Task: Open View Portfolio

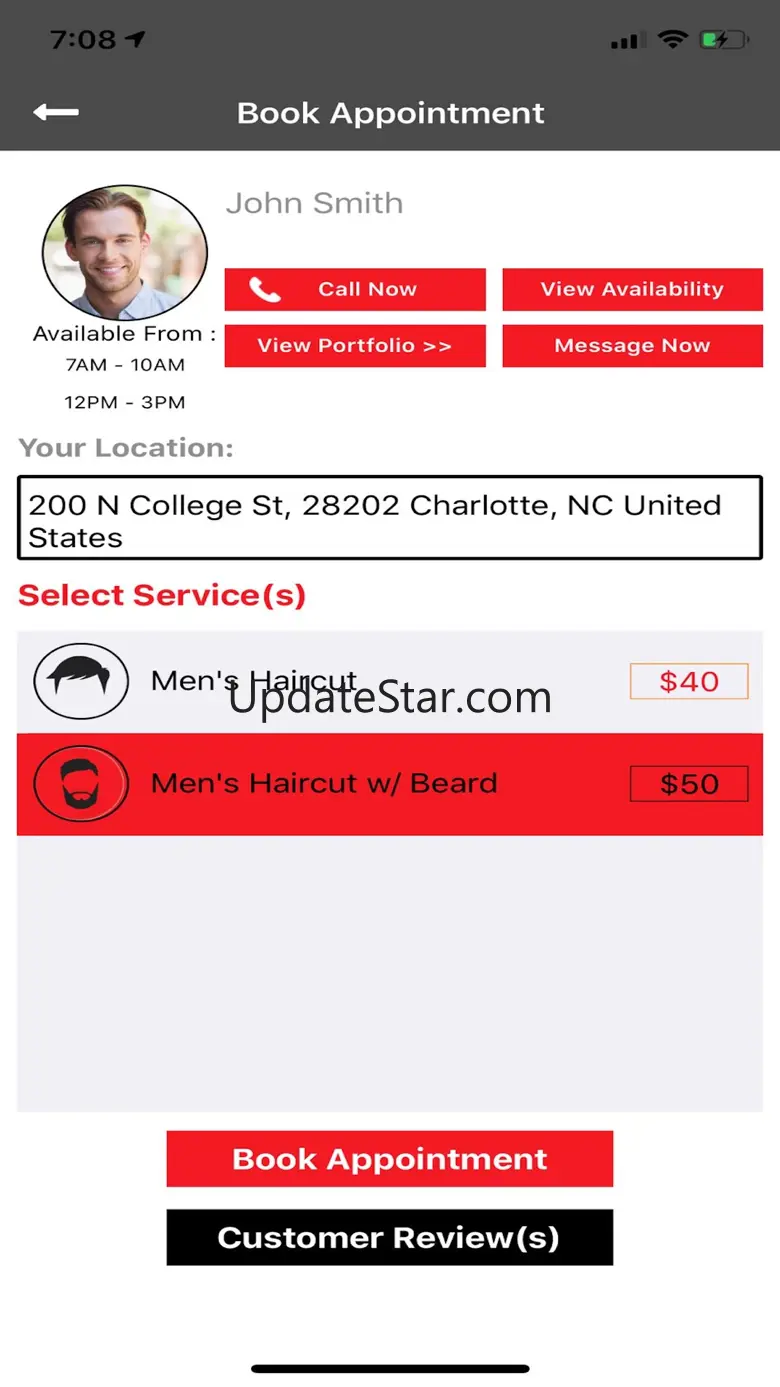Action: (x=355, y=346)
